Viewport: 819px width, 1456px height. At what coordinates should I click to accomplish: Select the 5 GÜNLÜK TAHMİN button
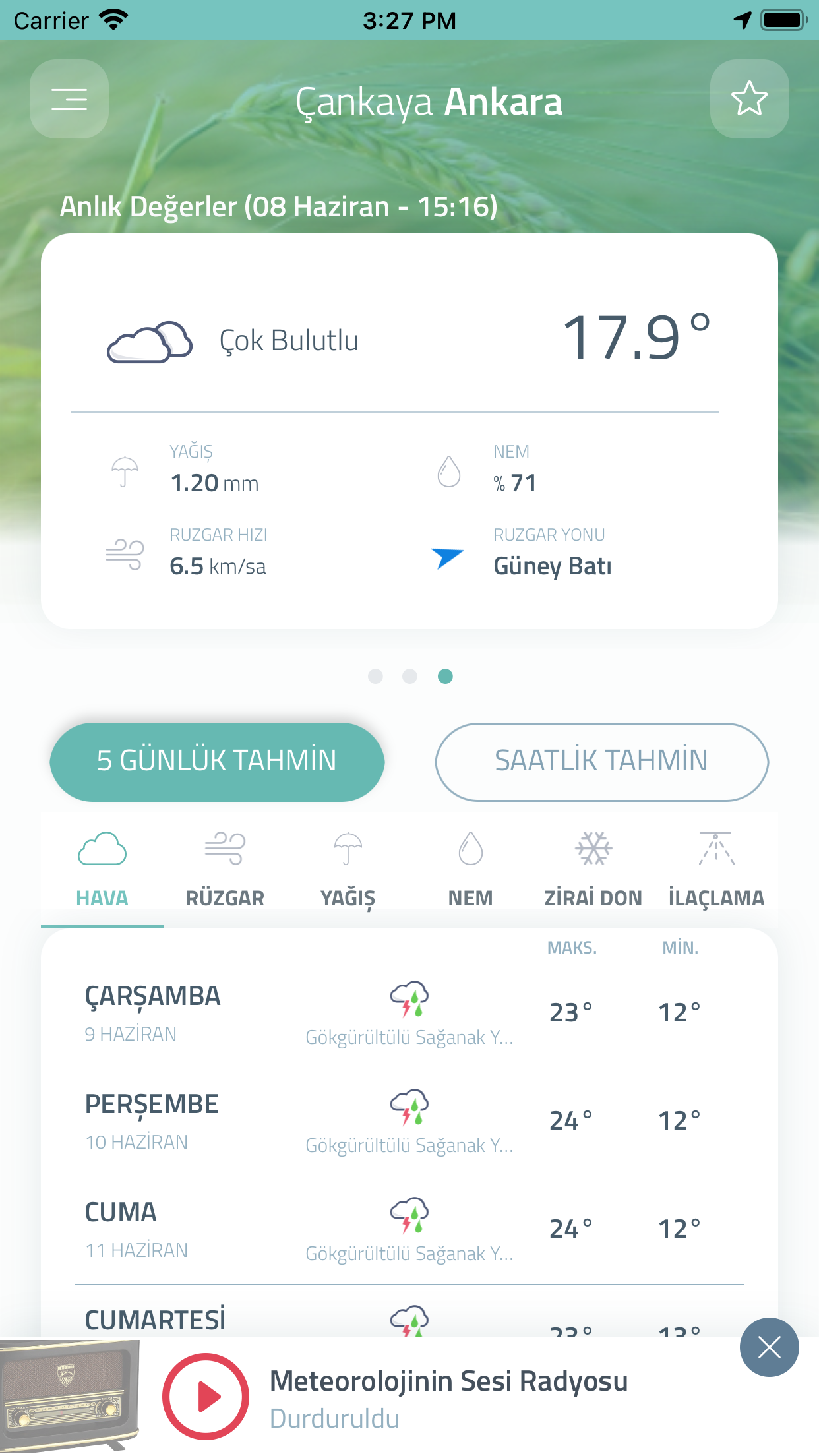pos(217,762)
